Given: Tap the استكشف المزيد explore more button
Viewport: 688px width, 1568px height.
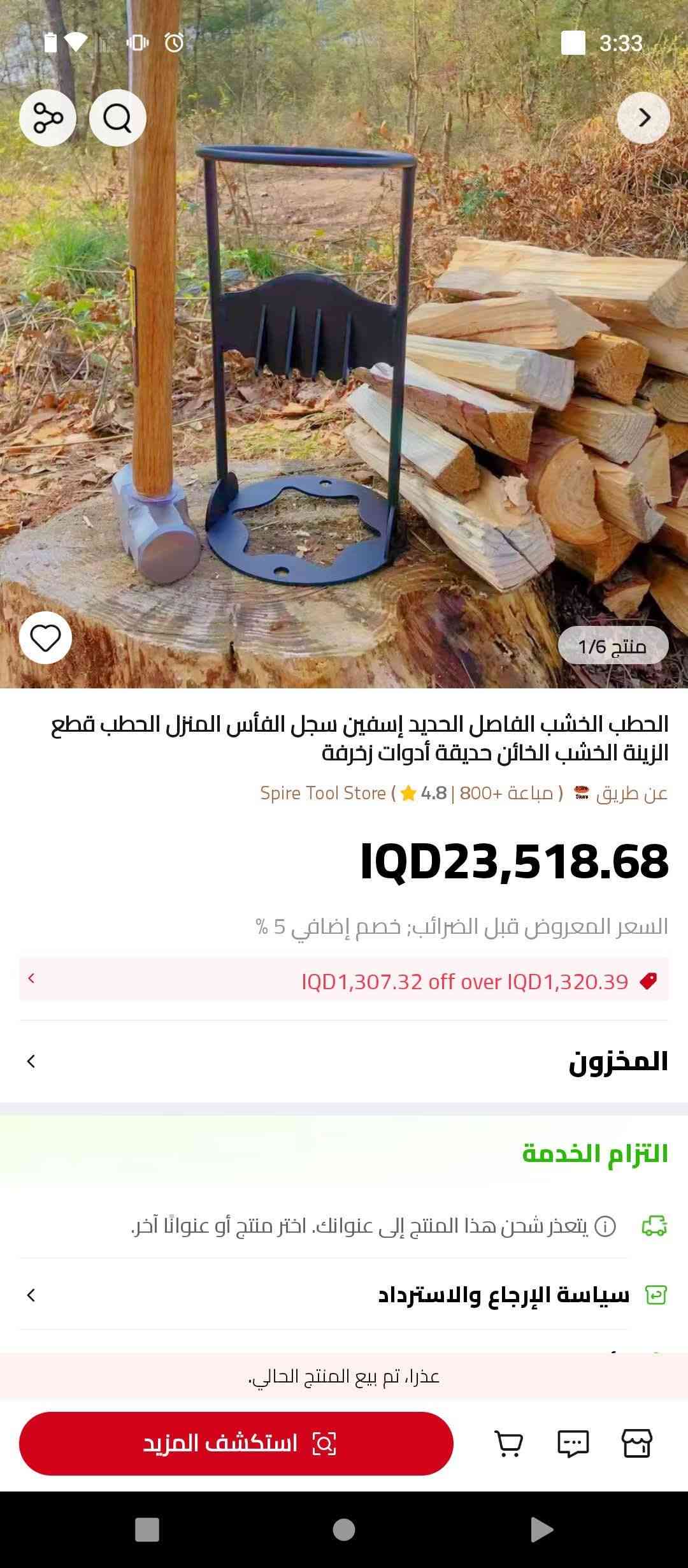Looking at the screenshot, I should pyautogui.click(x=236, y=1443).
